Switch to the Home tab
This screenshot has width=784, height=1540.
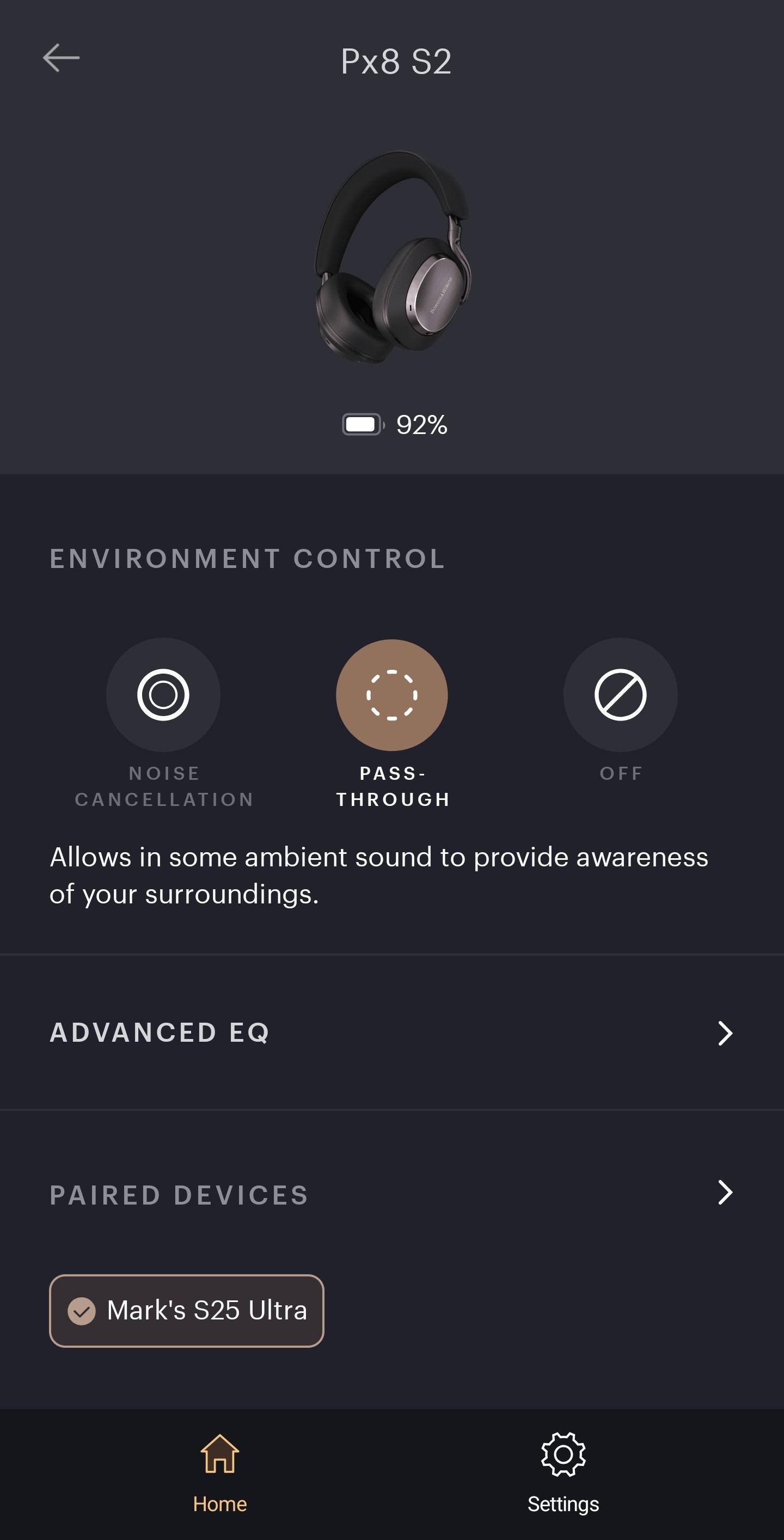220,1471
